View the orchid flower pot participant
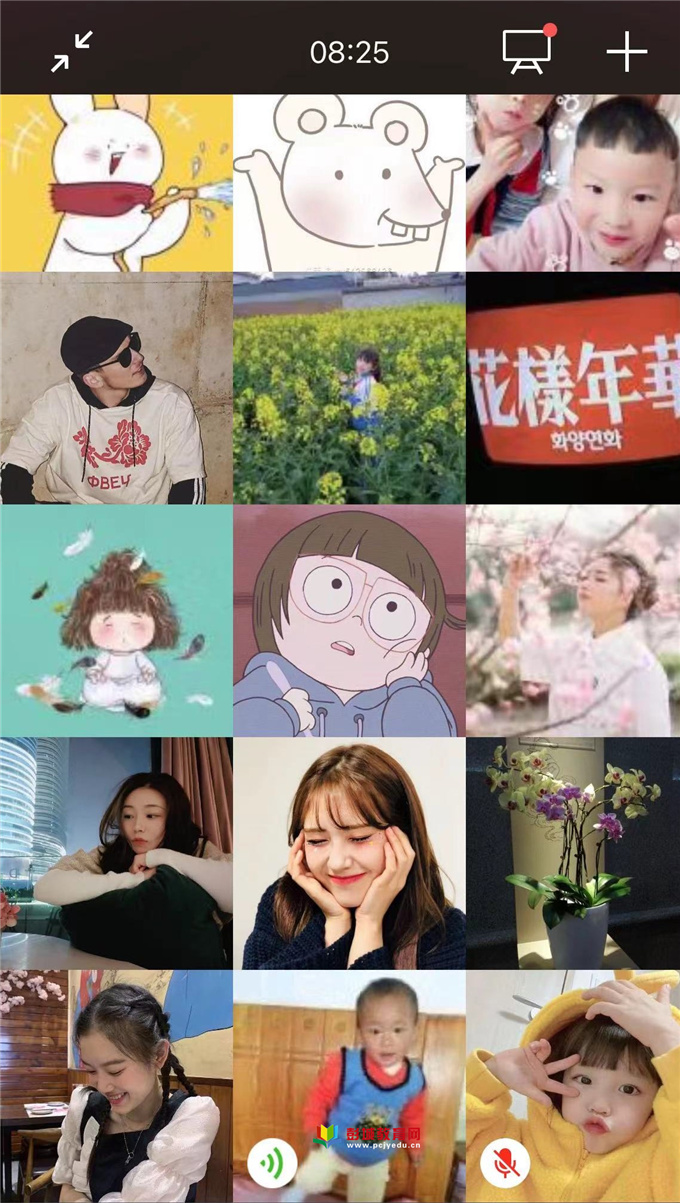The width and height of the screenshot is (680, 1203). pos(573,853)
